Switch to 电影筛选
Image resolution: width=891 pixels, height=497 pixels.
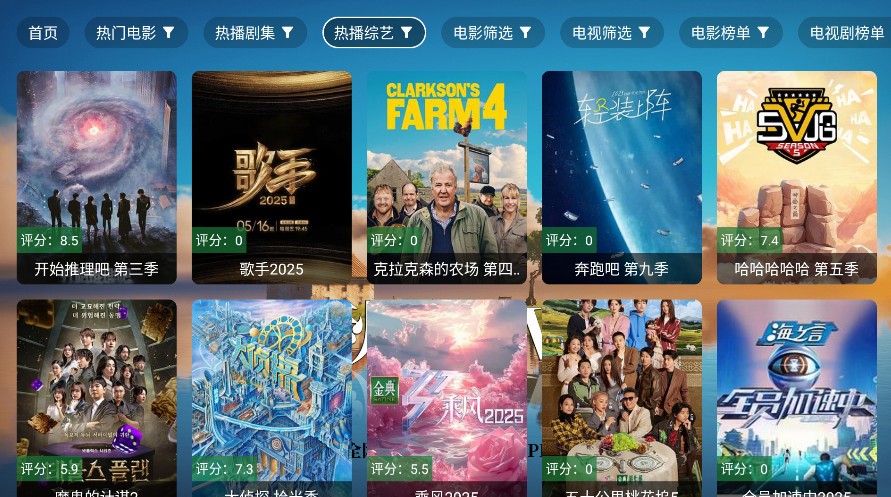[x=493, y=33]
